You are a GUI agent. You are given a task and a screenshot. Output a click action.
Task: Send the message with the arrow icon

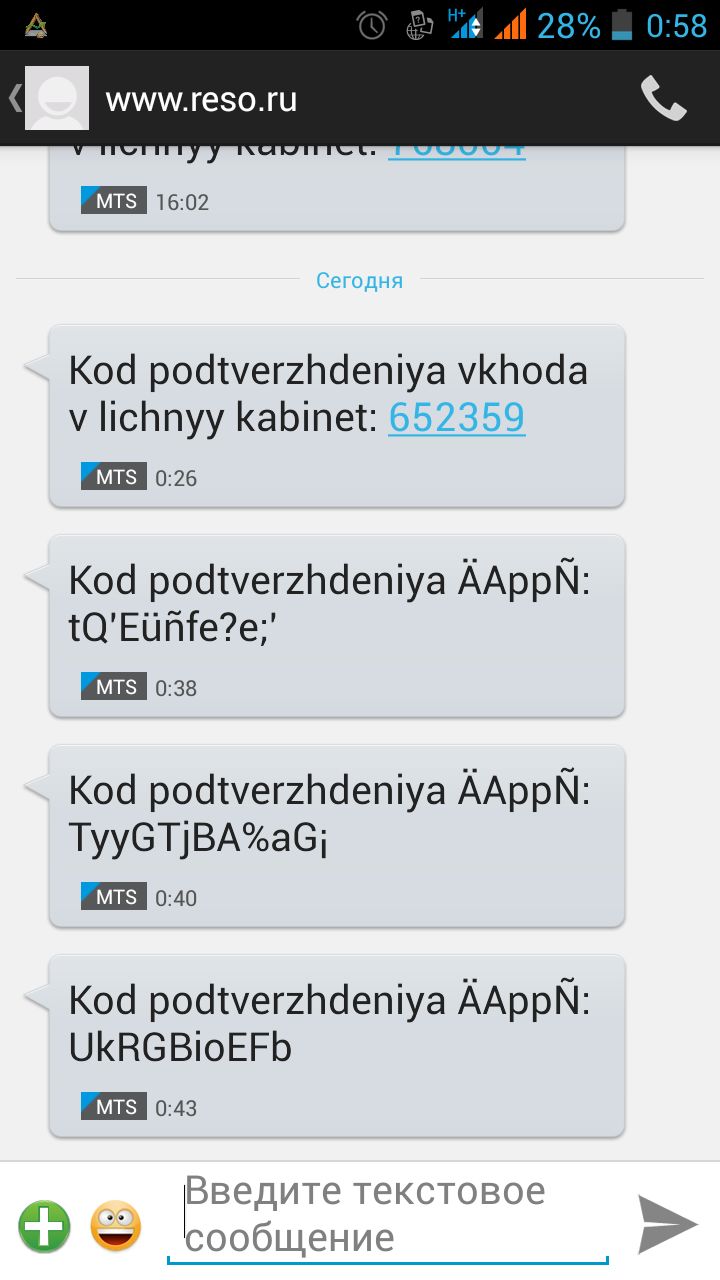[x=666, y=1224]
